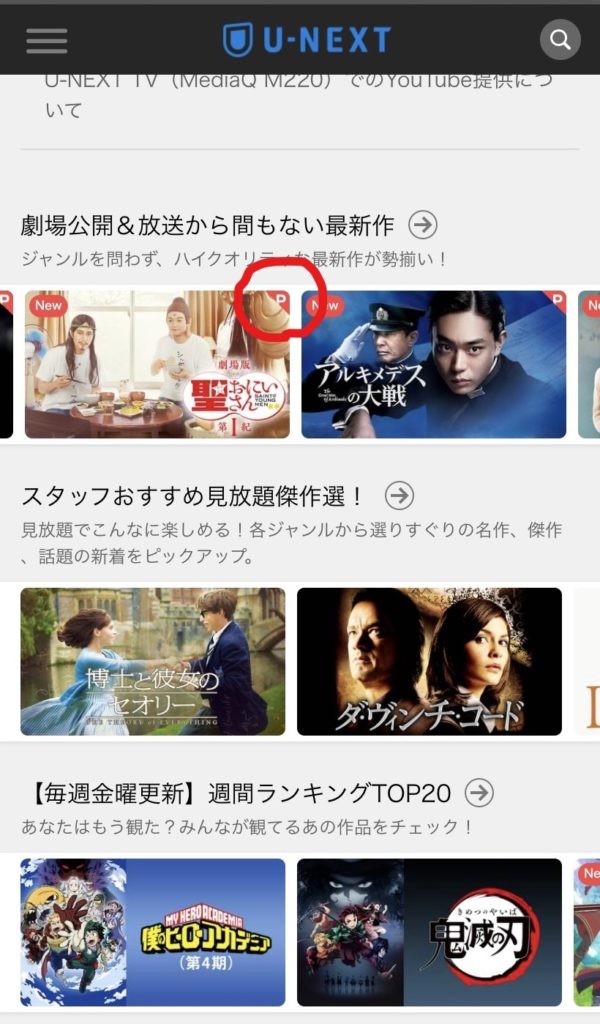
Task: Open the ダ・ヴィンチ・コード tile
Action: pyautogui.click(x=429, y=661)
